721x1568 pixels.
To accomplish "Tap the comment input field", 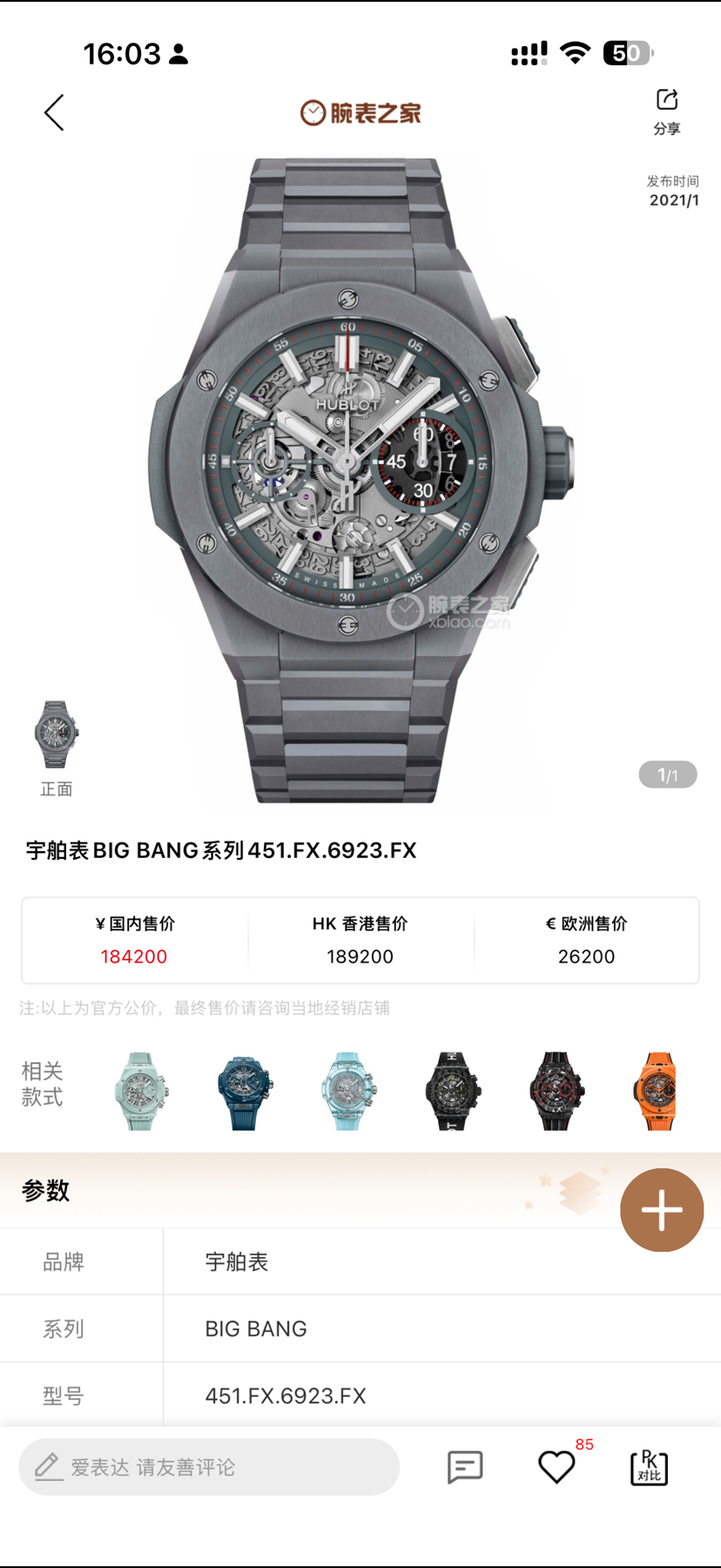I will click(209, 1467).
